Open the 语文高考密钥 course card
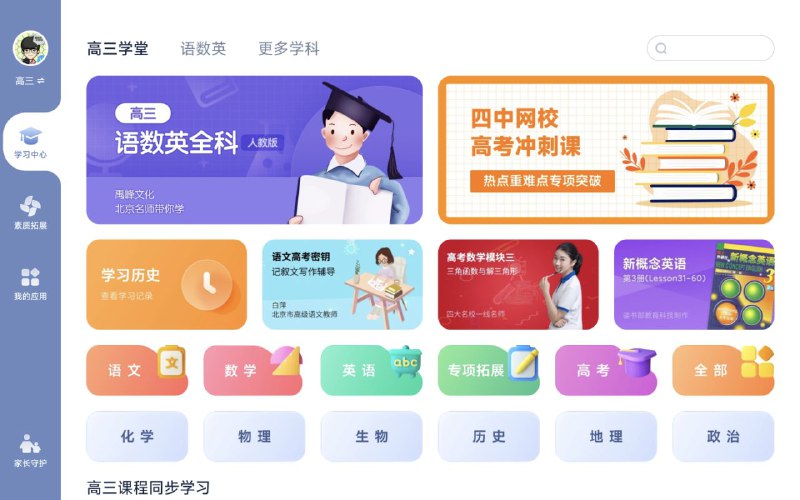This screenshot has height=500, width=800. tap(342, 284)
